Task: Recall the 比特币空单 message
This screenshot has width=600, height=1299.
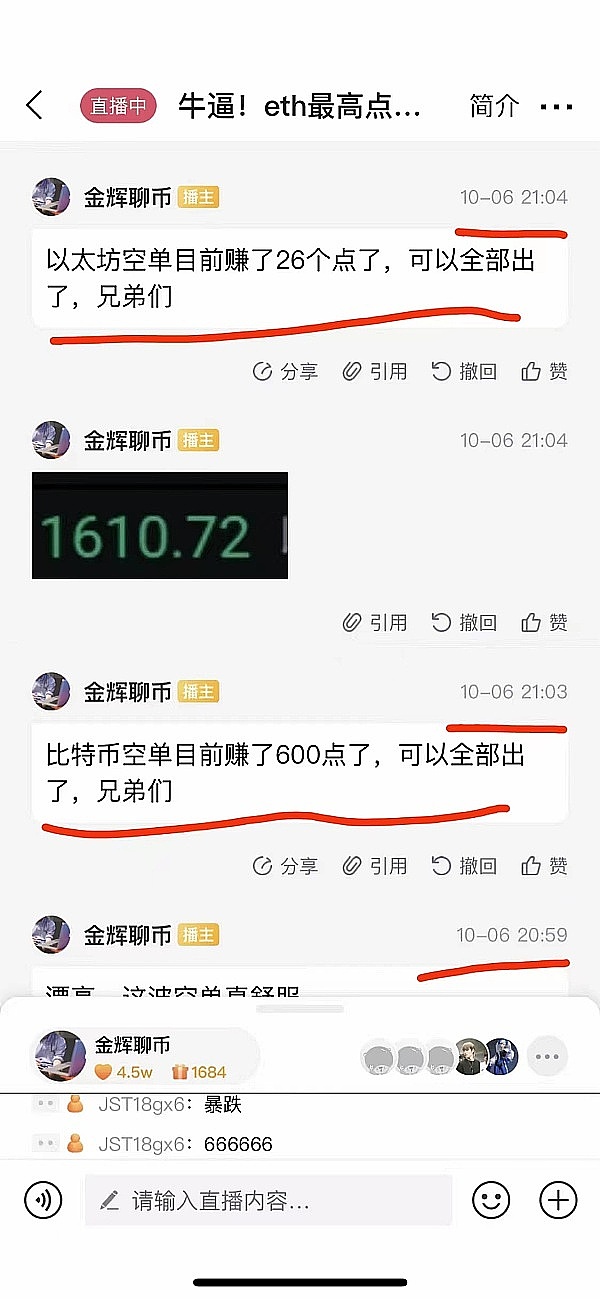Action: click(464, 866)
